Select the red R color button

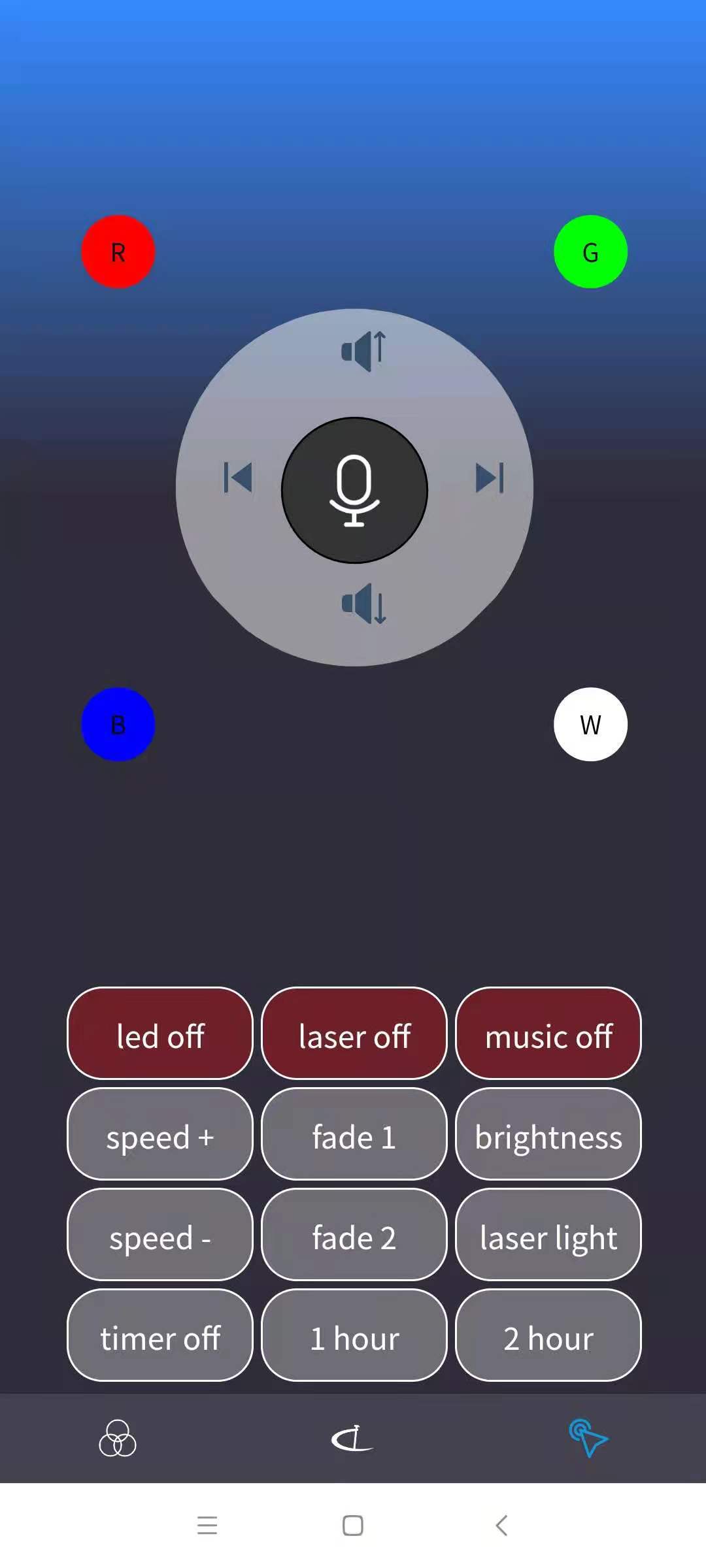[x=118, y=252]
